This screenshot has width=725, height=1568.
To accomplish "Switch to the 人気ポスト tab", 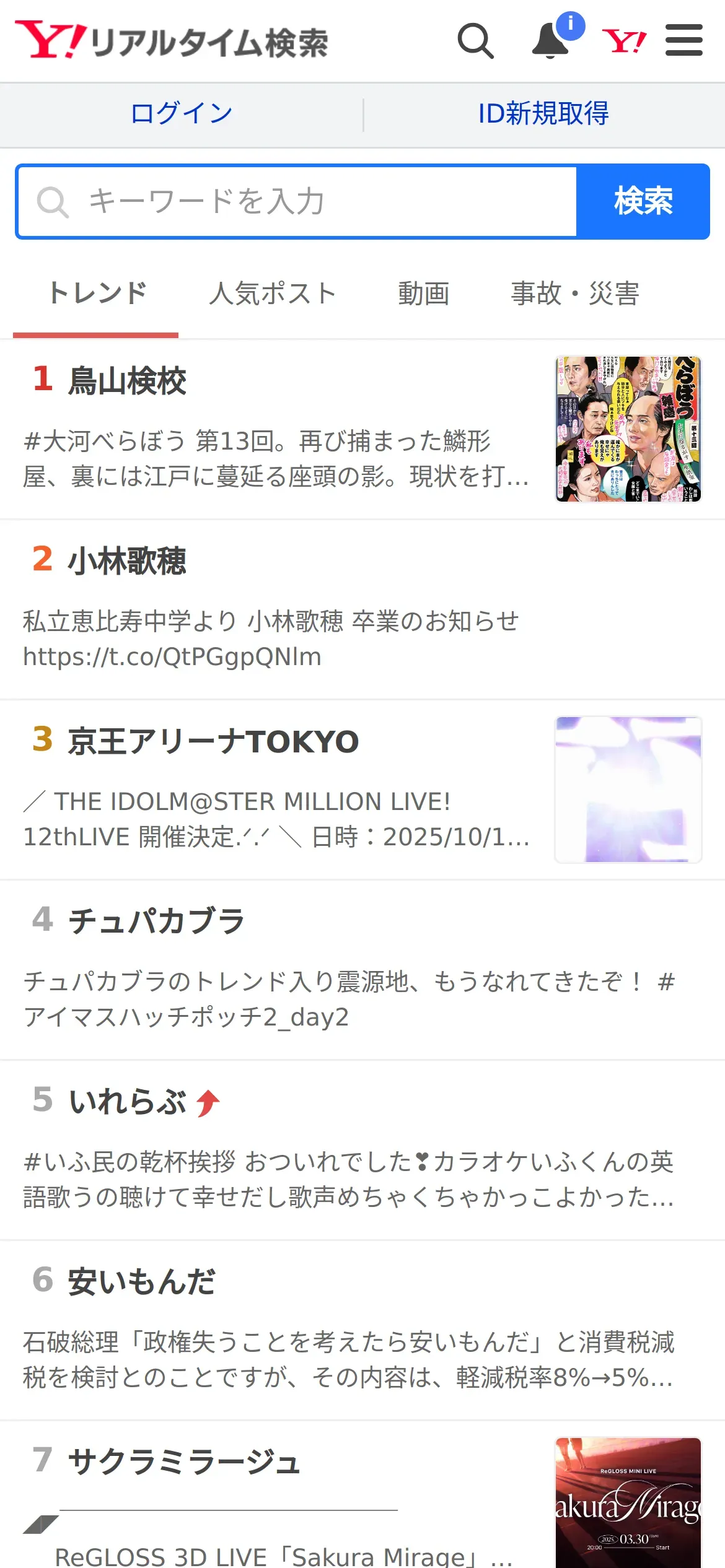I will pos(273,294).
